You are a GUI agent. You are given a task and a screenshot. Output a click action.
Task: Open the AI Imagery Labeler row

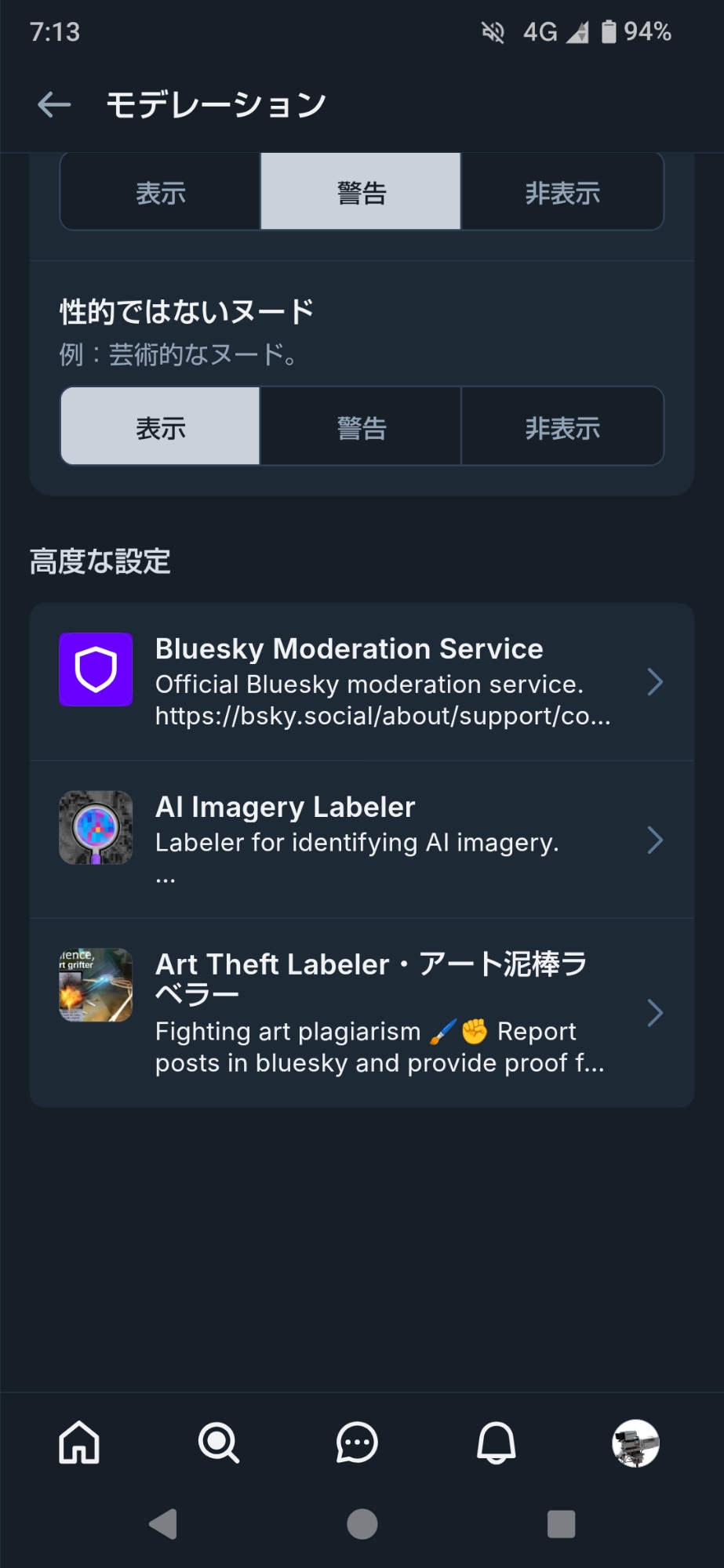[x=362, y=840]
